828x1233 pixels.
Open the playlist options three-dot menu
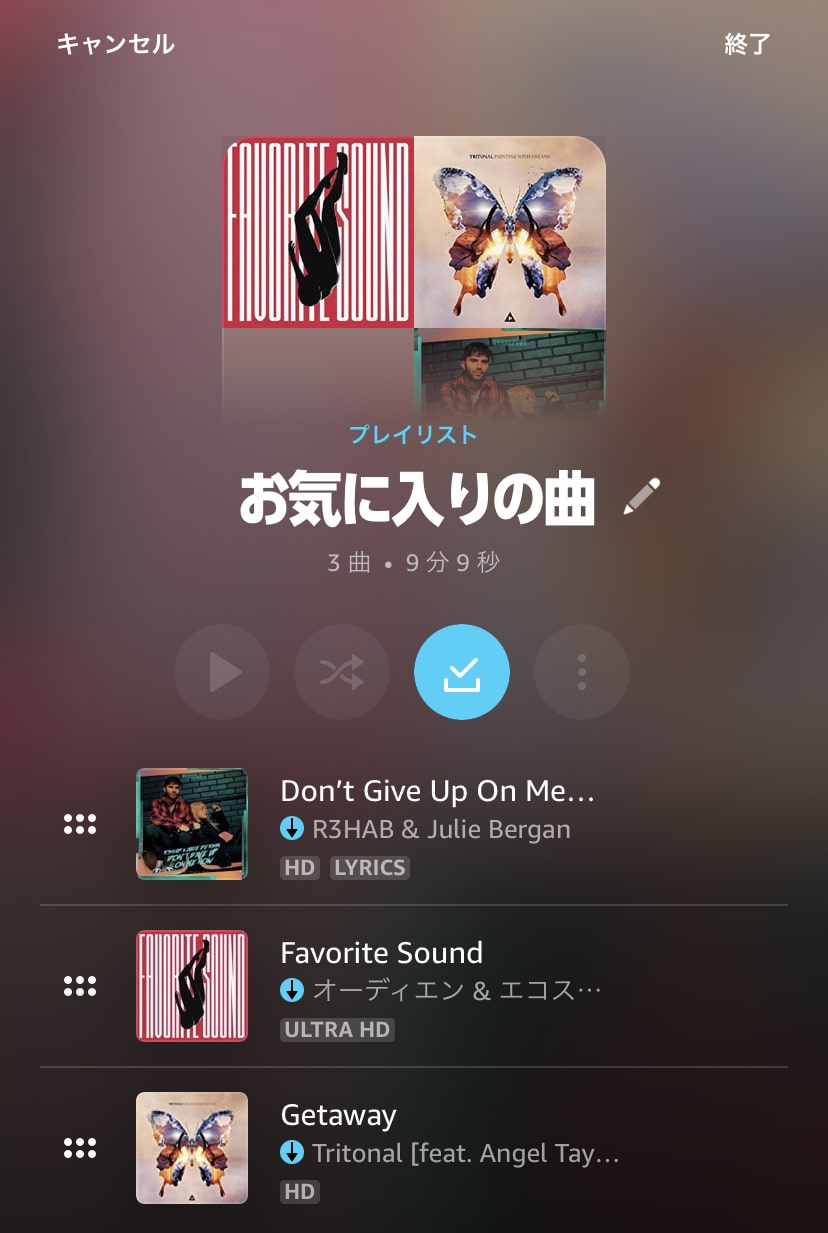[x=582, y=672]
